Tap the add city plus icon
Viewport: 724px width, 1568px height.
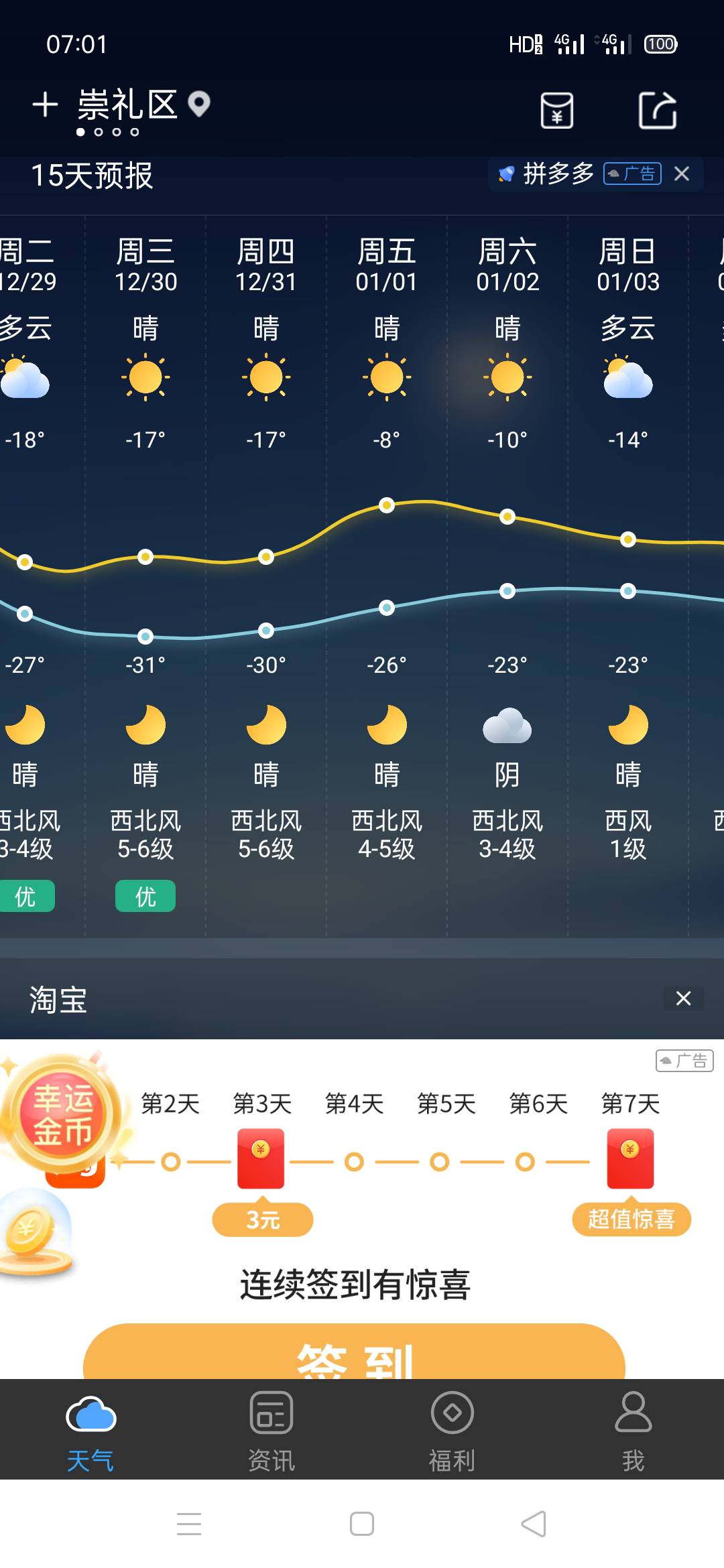point(44,105)
